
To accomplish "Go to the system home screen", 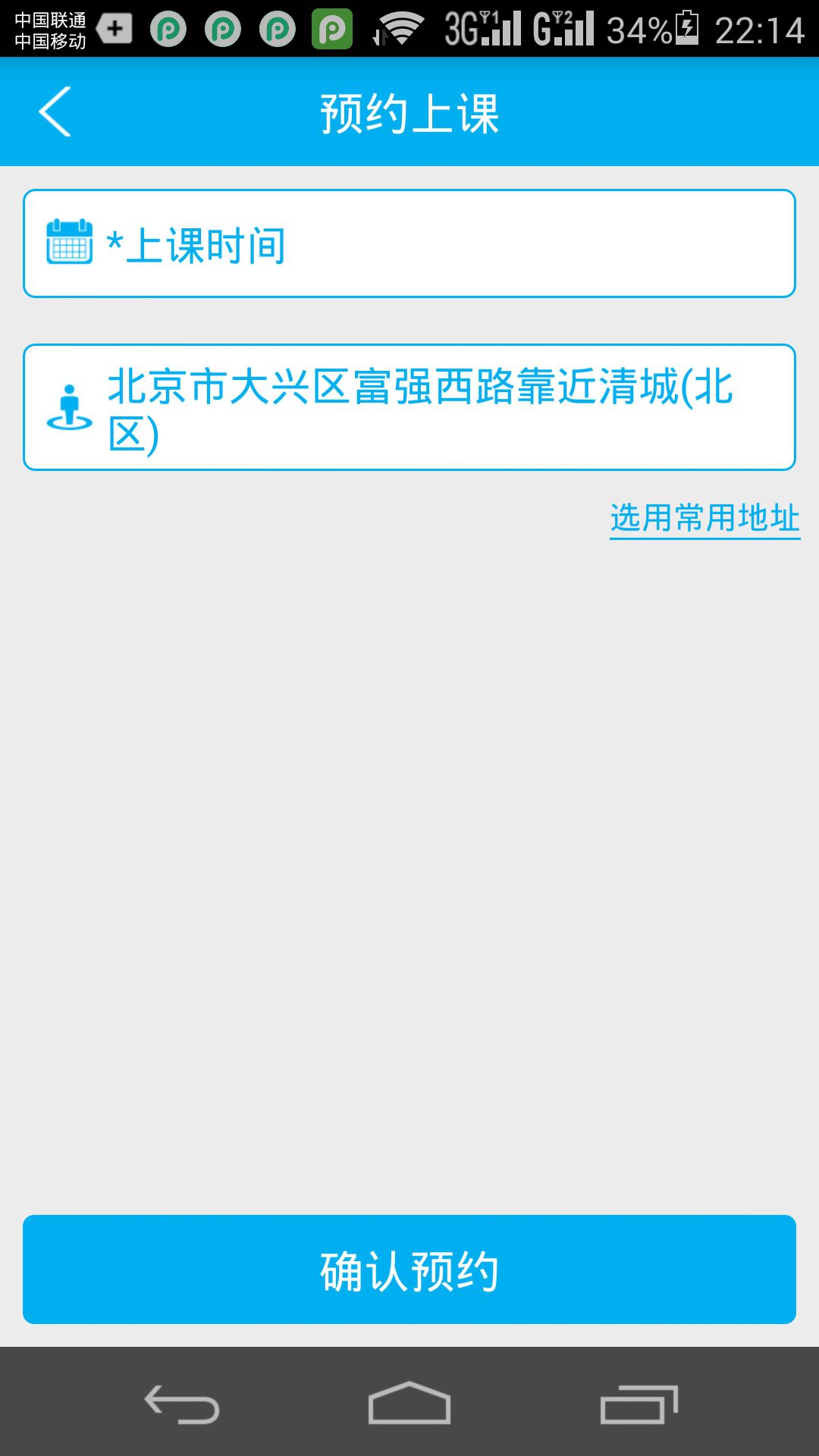I will tap(409, 1404).
